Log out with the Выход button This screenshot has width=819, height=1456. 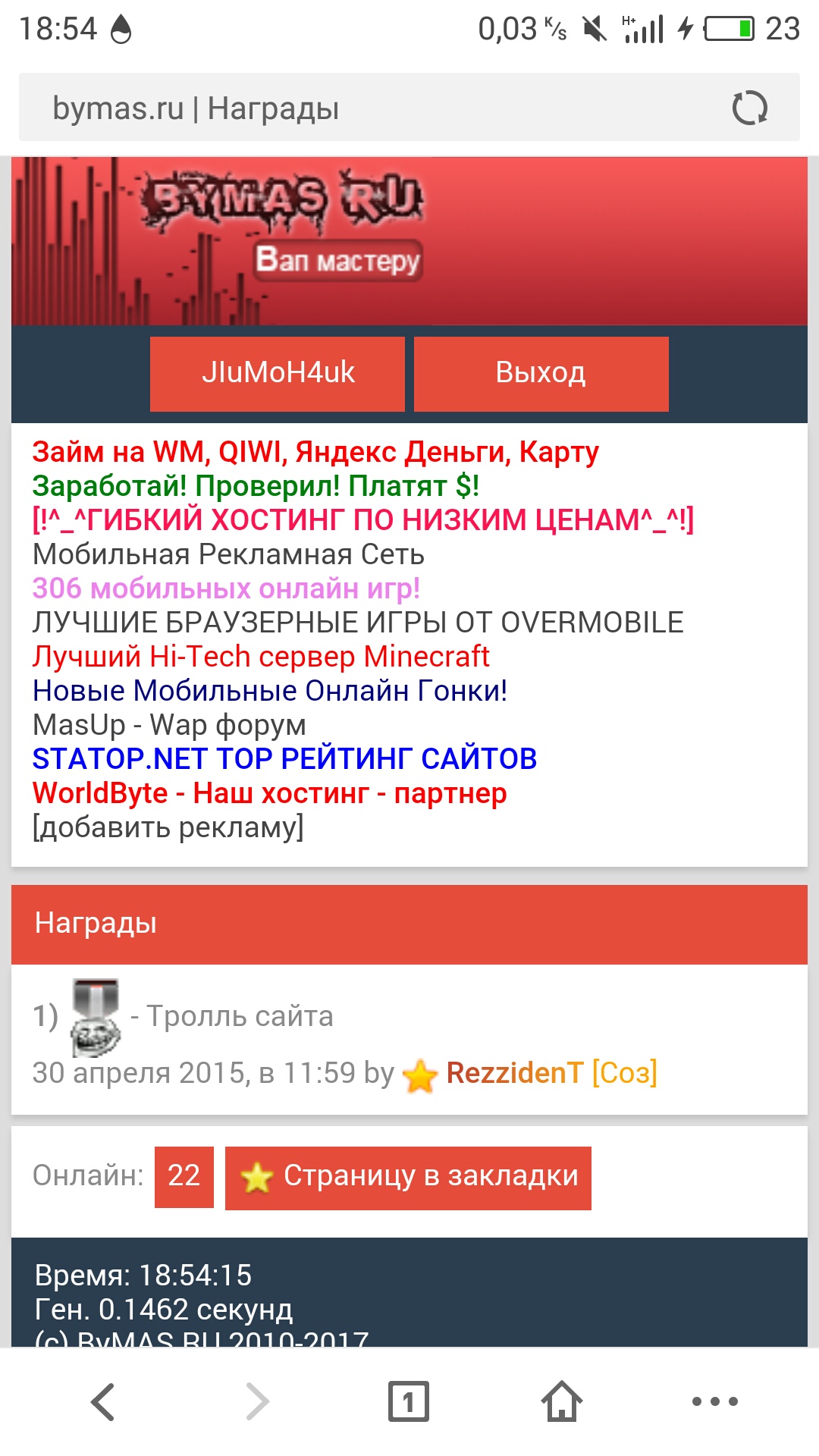click(x=541, y=374)
